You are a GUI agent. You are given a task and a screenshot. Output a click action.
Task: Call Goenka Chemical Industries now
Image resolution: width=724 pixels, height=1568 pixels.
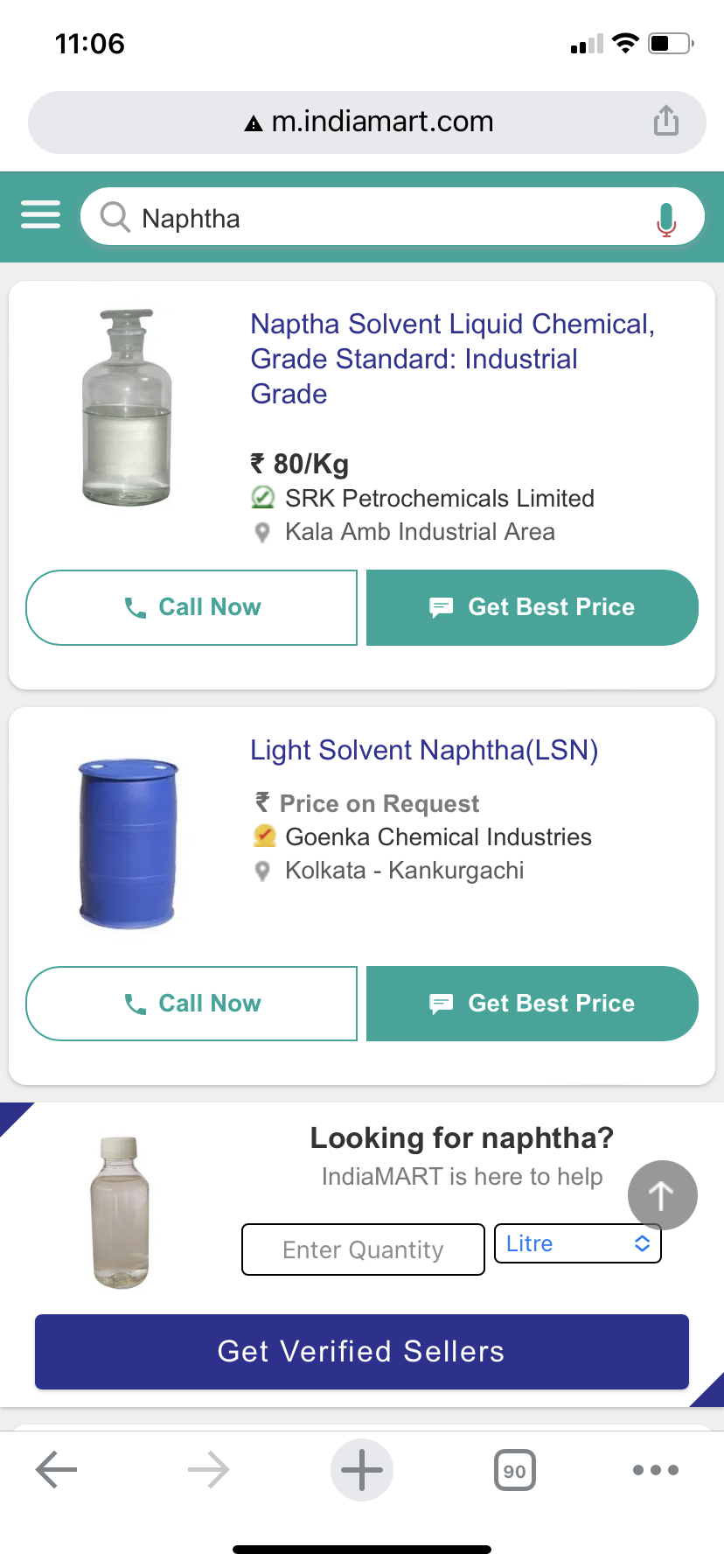click(191, 1004)
